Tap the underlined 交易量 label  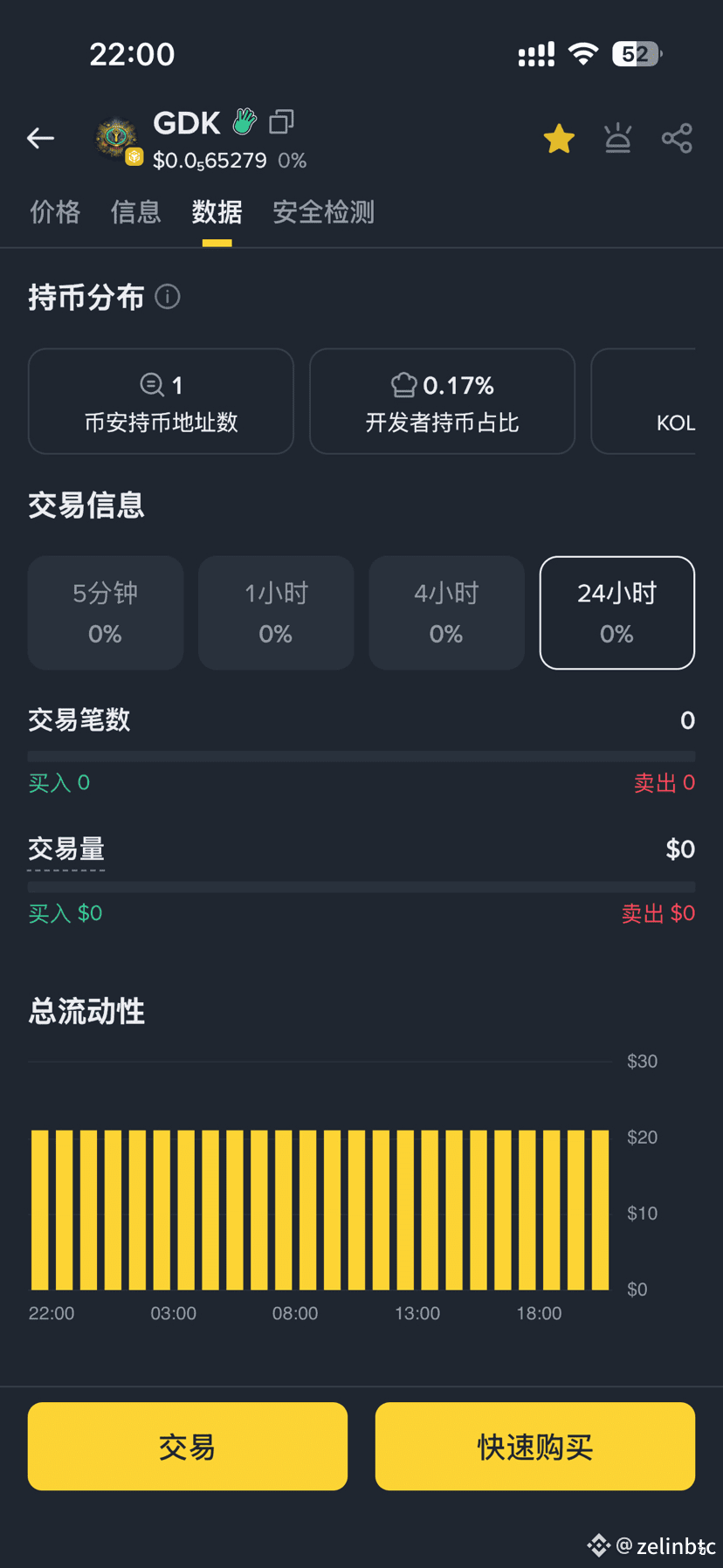coord(66,849)
